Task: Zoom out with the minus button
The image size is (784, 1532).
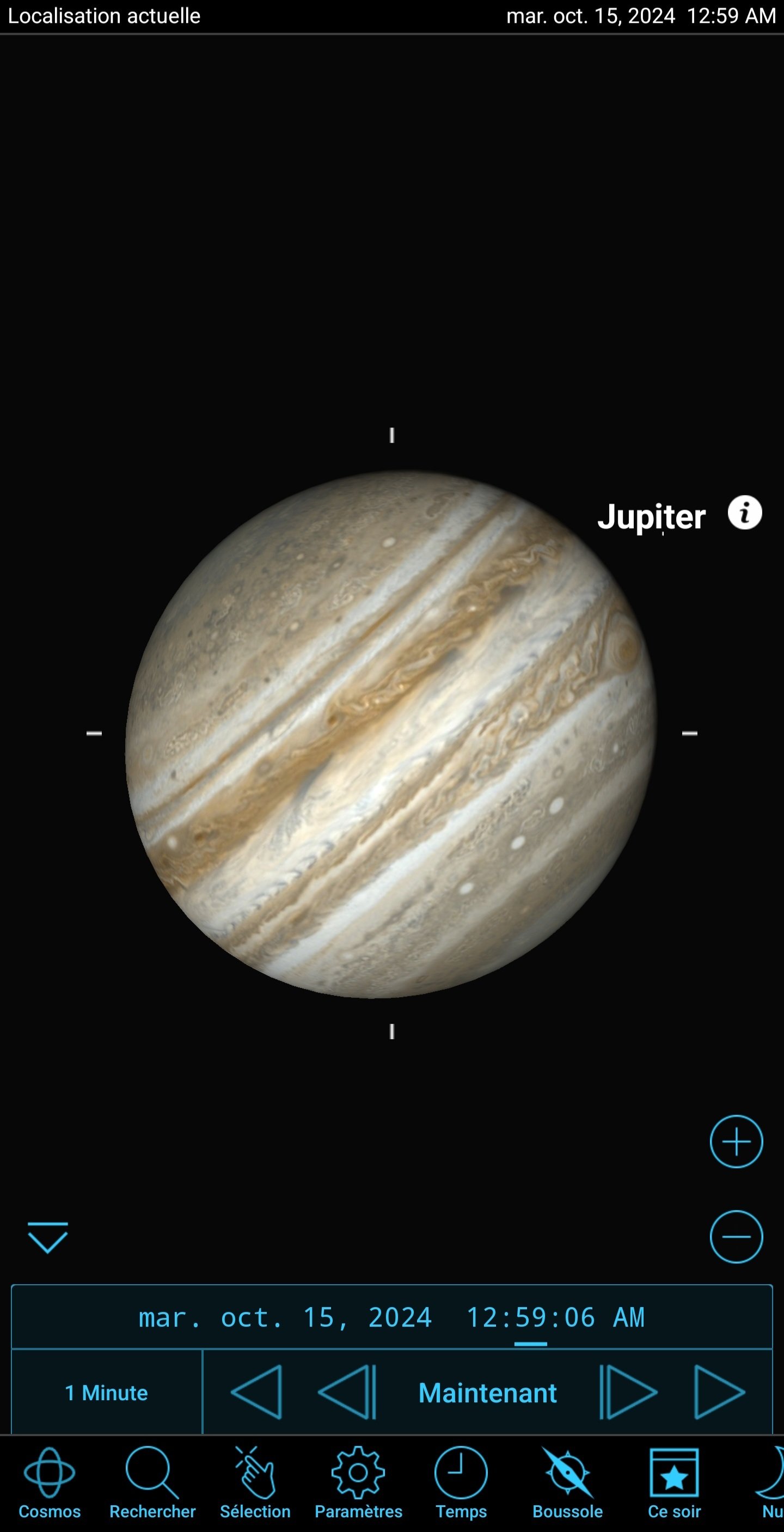Action: click(736, 1236)
